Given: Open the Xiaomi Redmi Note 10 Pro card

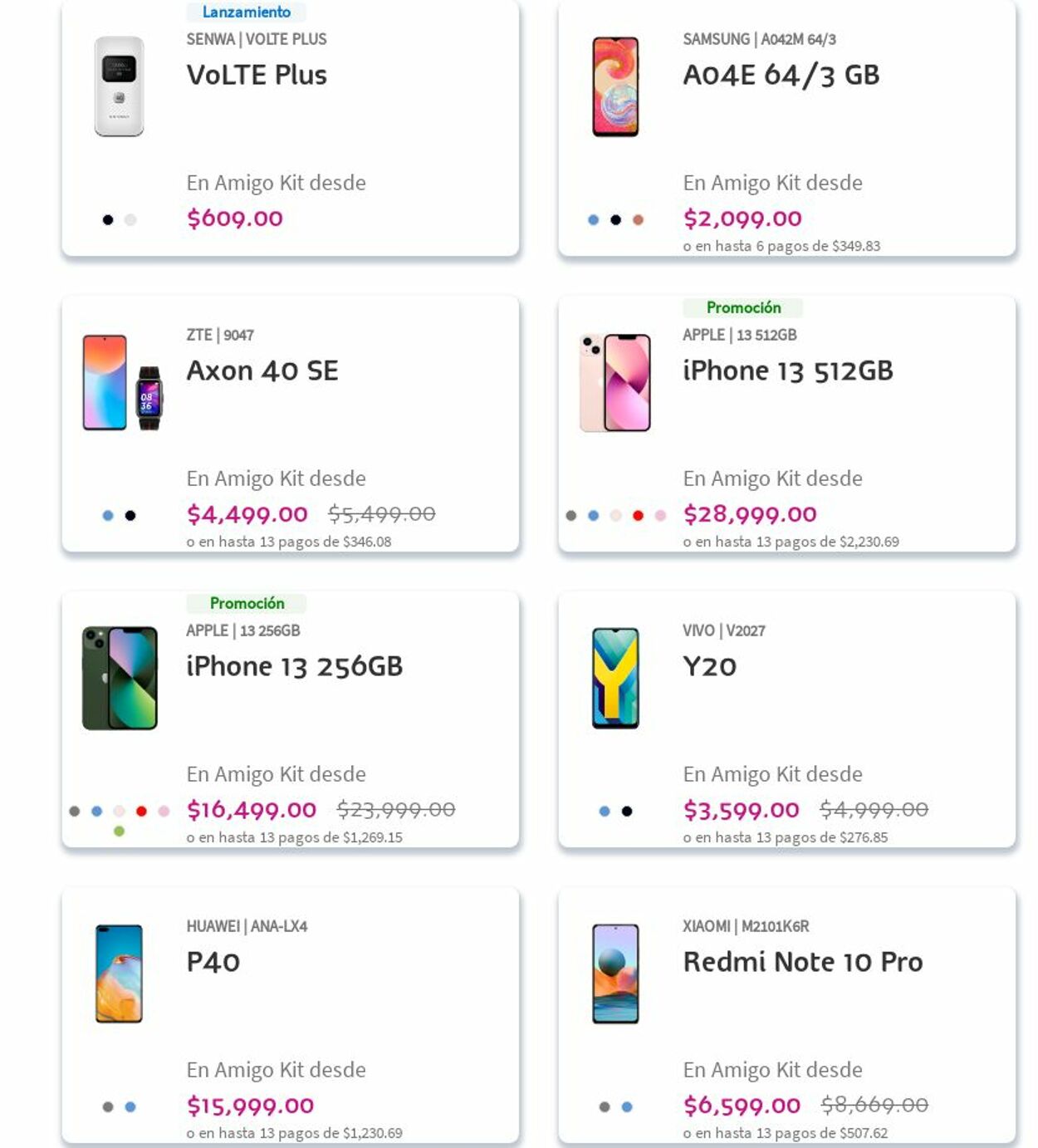Looking at the screenshot, I should (802, 962).
